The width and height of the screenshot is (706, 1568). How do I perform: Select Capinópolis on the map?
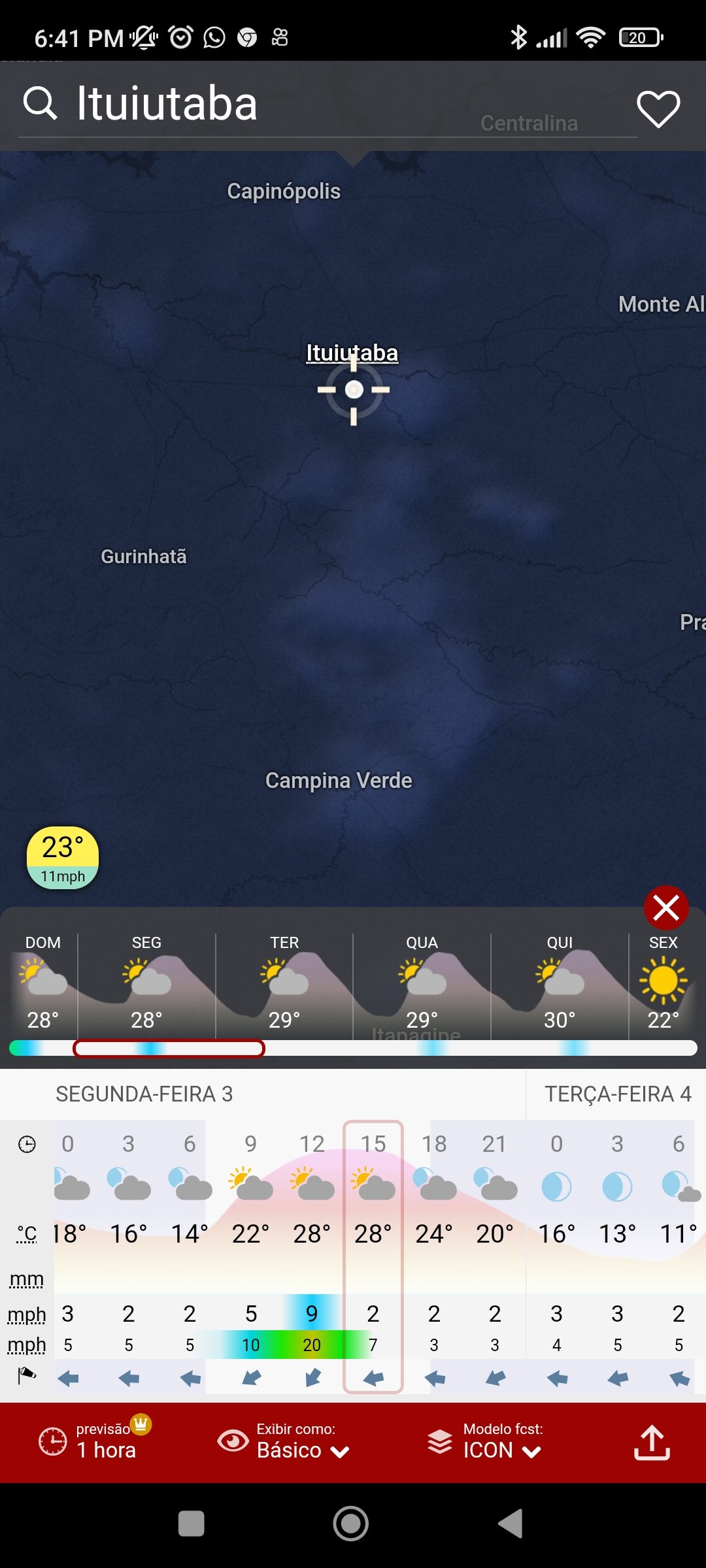coord(284,191)
